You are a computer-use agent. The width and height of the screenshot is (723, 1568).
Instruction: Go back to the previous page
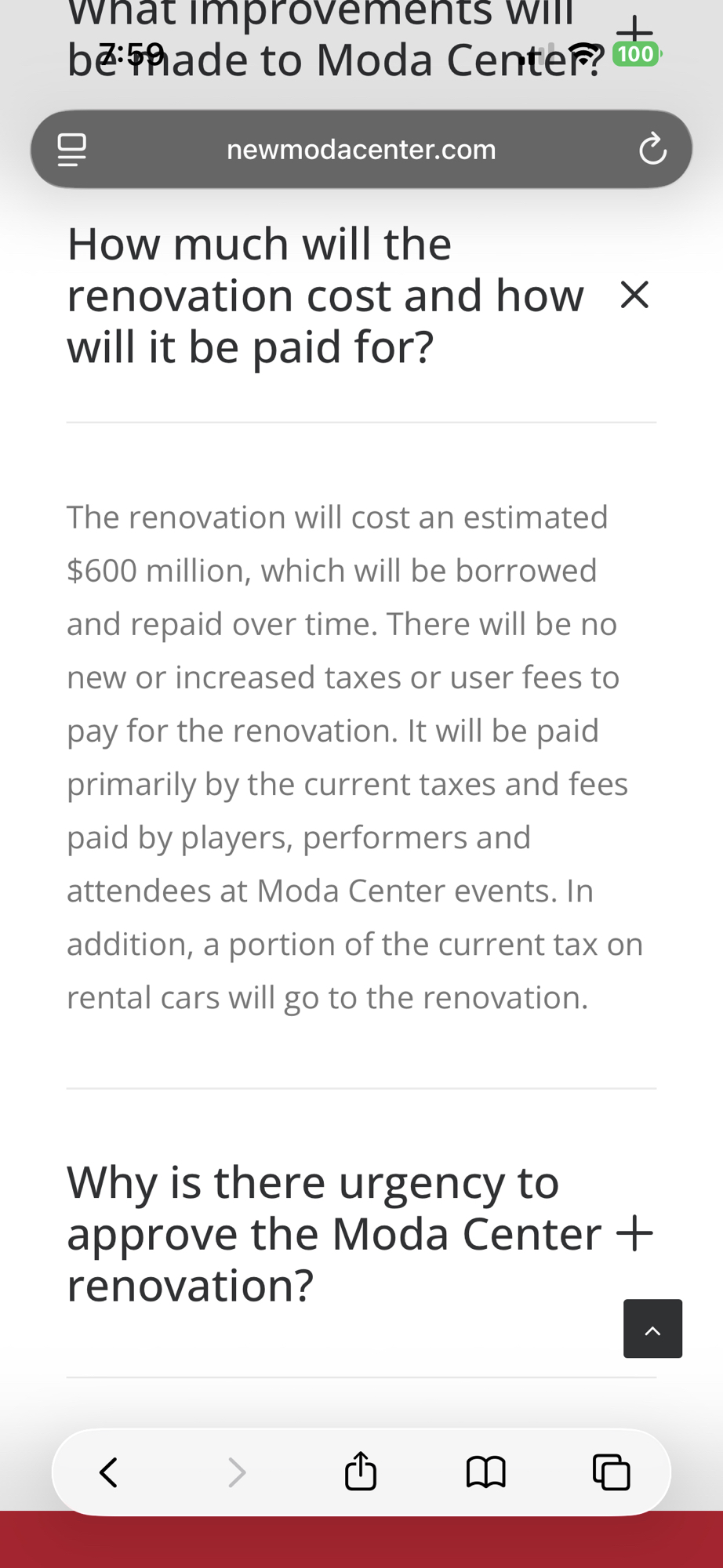[x=109, y=1472]
